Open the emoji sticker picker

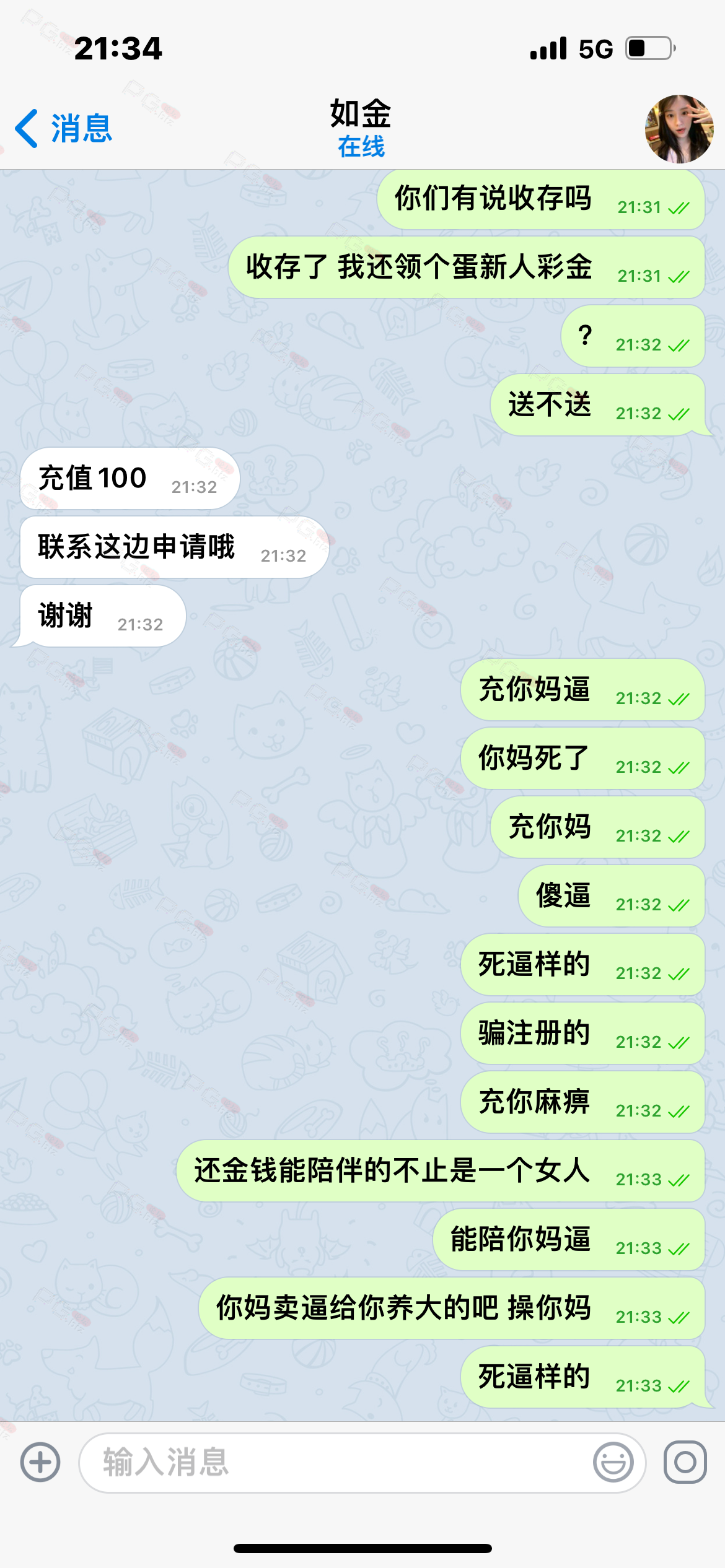click(613, 1462)
